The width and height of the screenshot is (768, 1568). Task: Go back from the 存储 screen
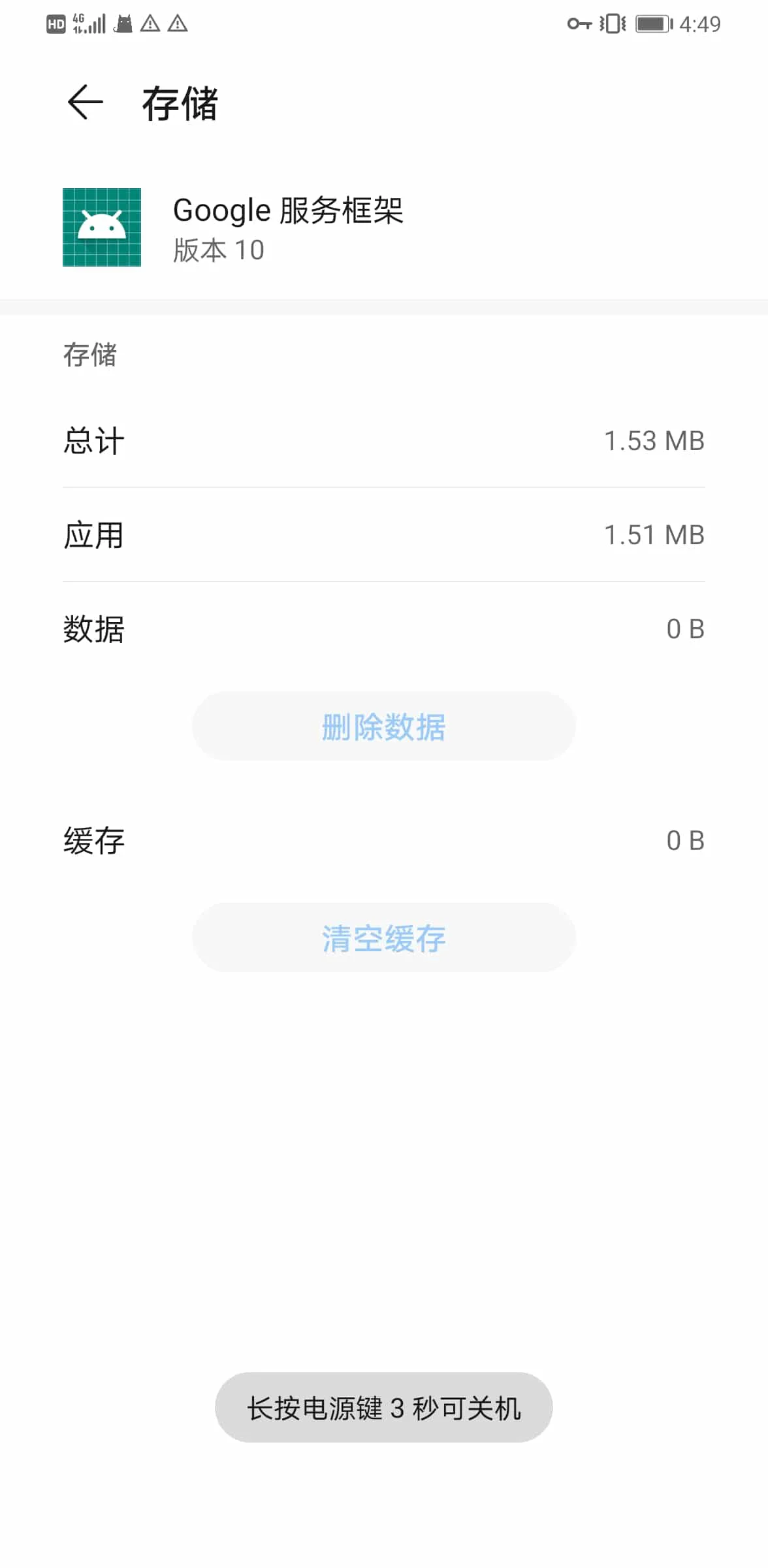point(86,103)
